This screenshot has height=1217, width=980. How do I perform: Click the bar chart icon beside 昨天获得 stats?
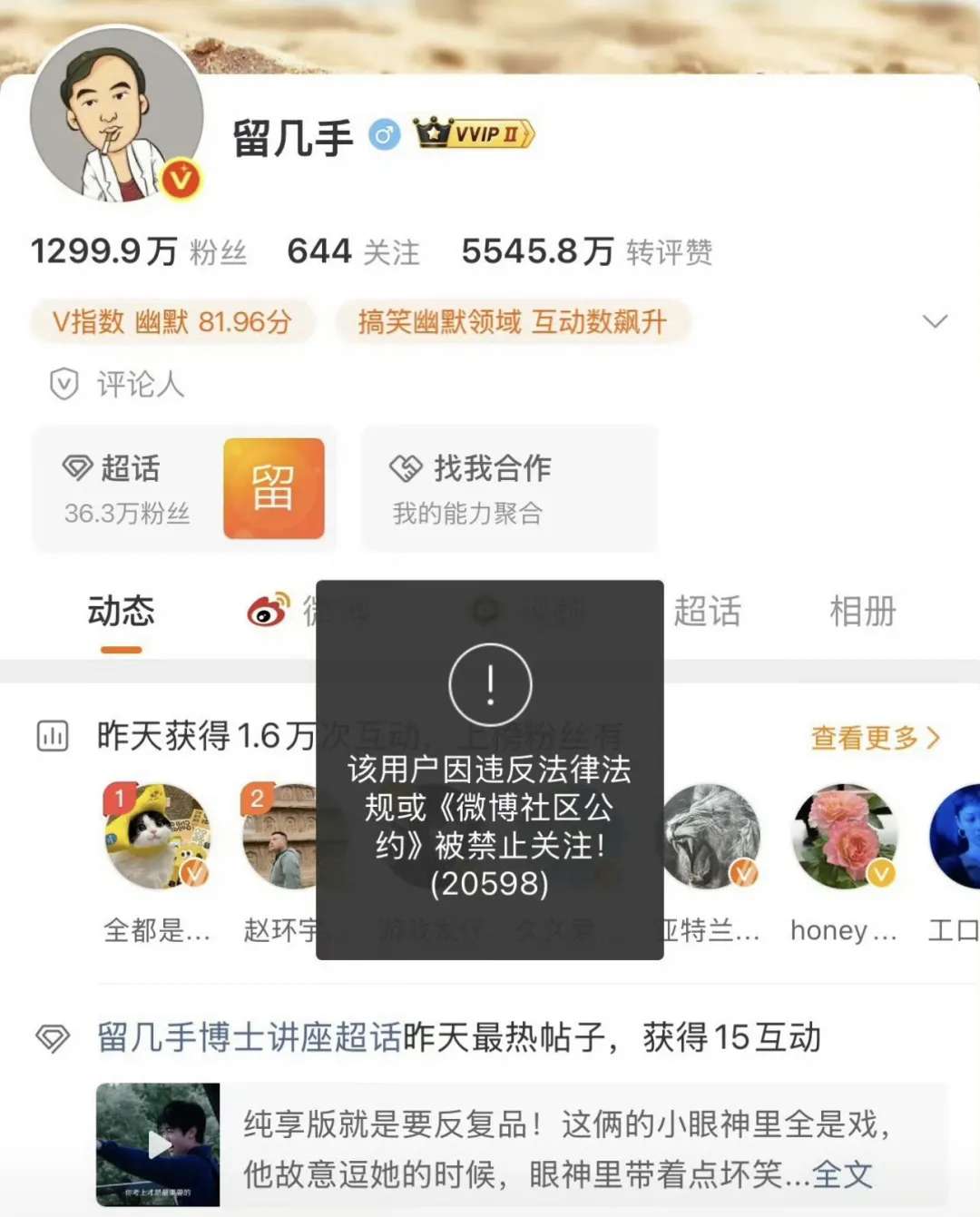52,736
